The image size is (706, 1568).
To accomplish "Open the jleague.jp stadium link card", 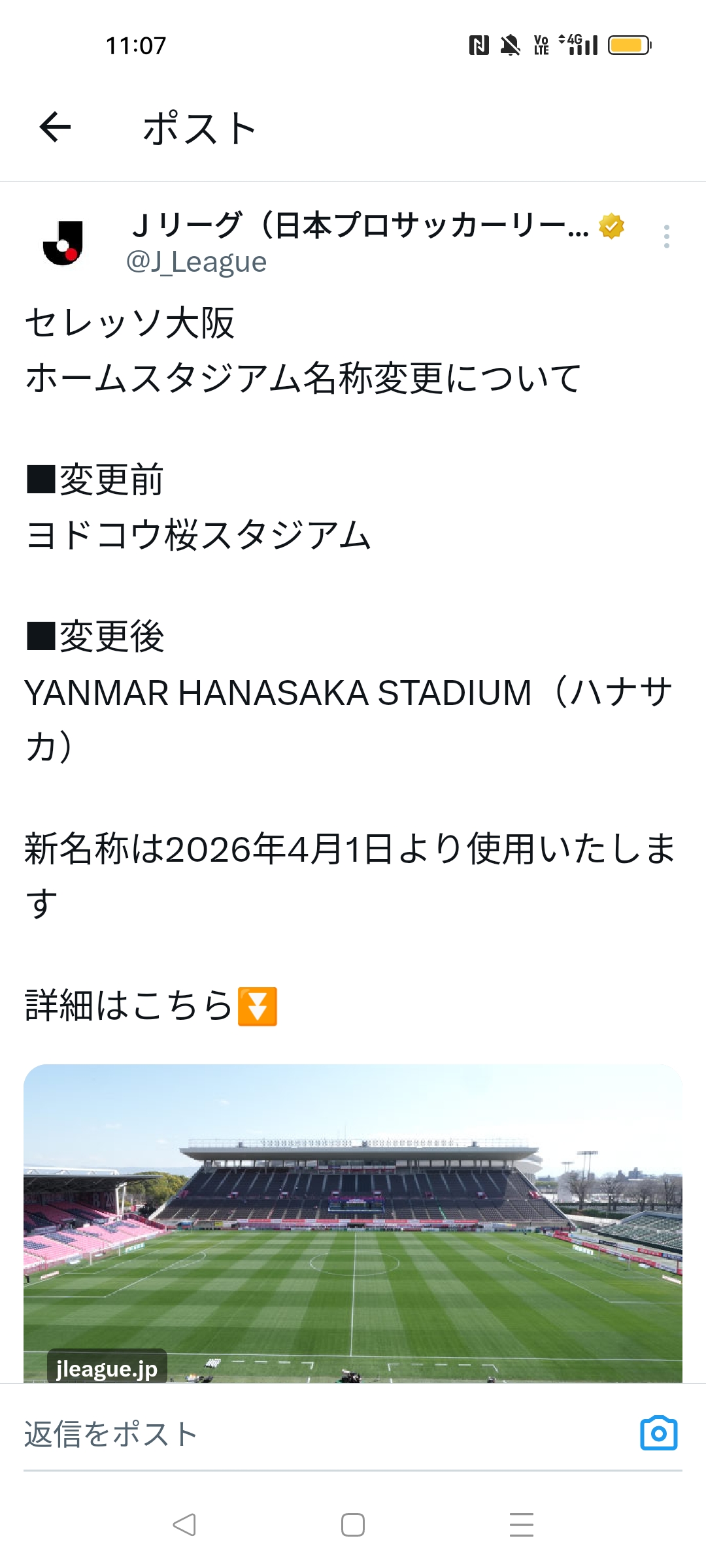I will coord(353,1223).
